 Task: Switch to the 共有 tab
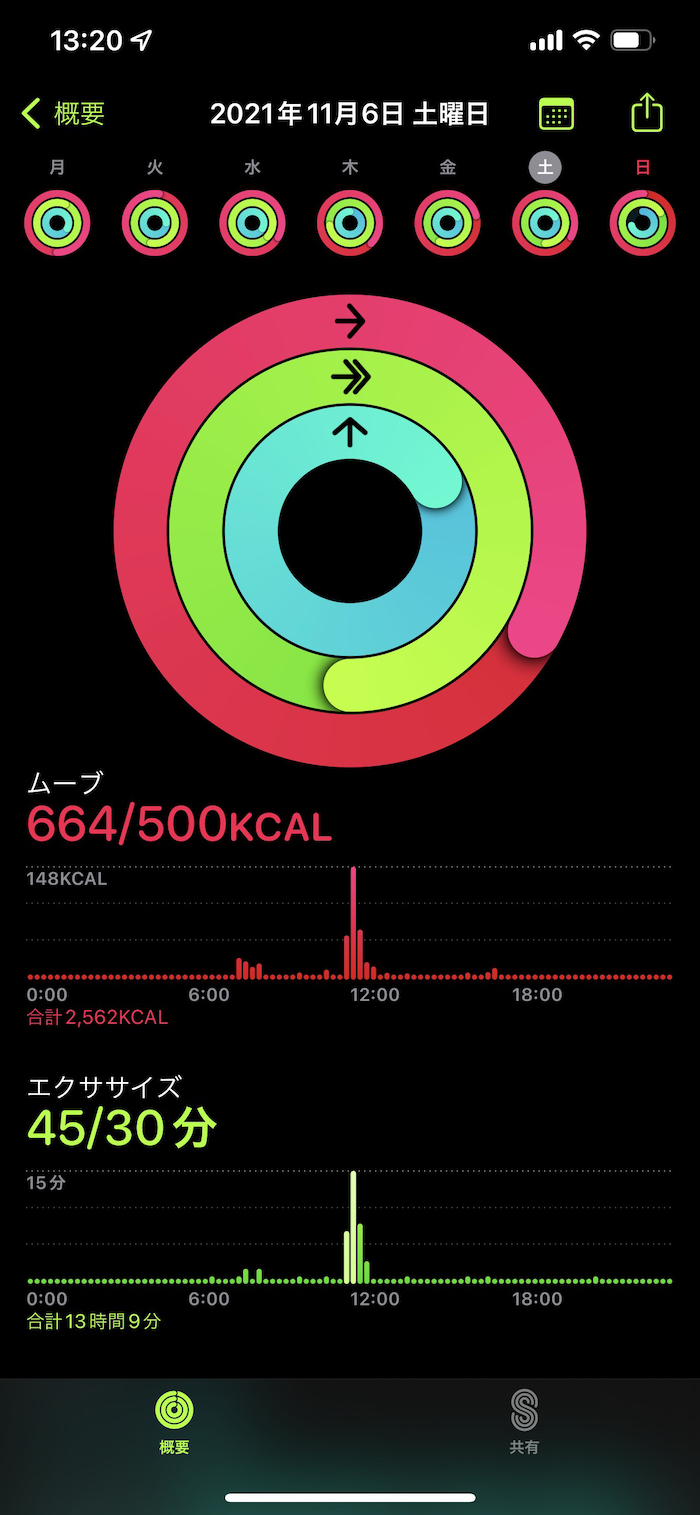524,1421
